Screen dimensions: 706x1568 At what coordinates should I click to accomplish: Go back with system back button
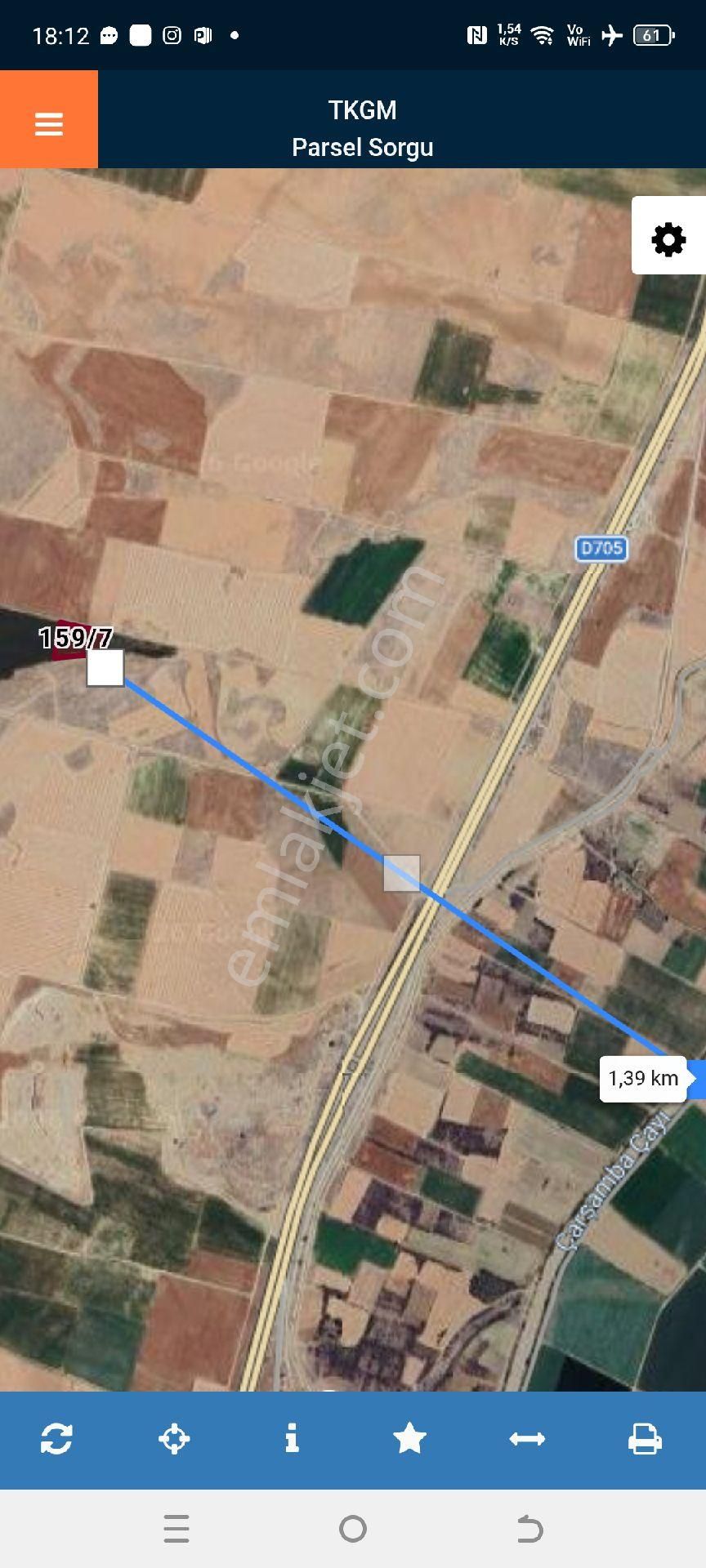(530, 1528)
